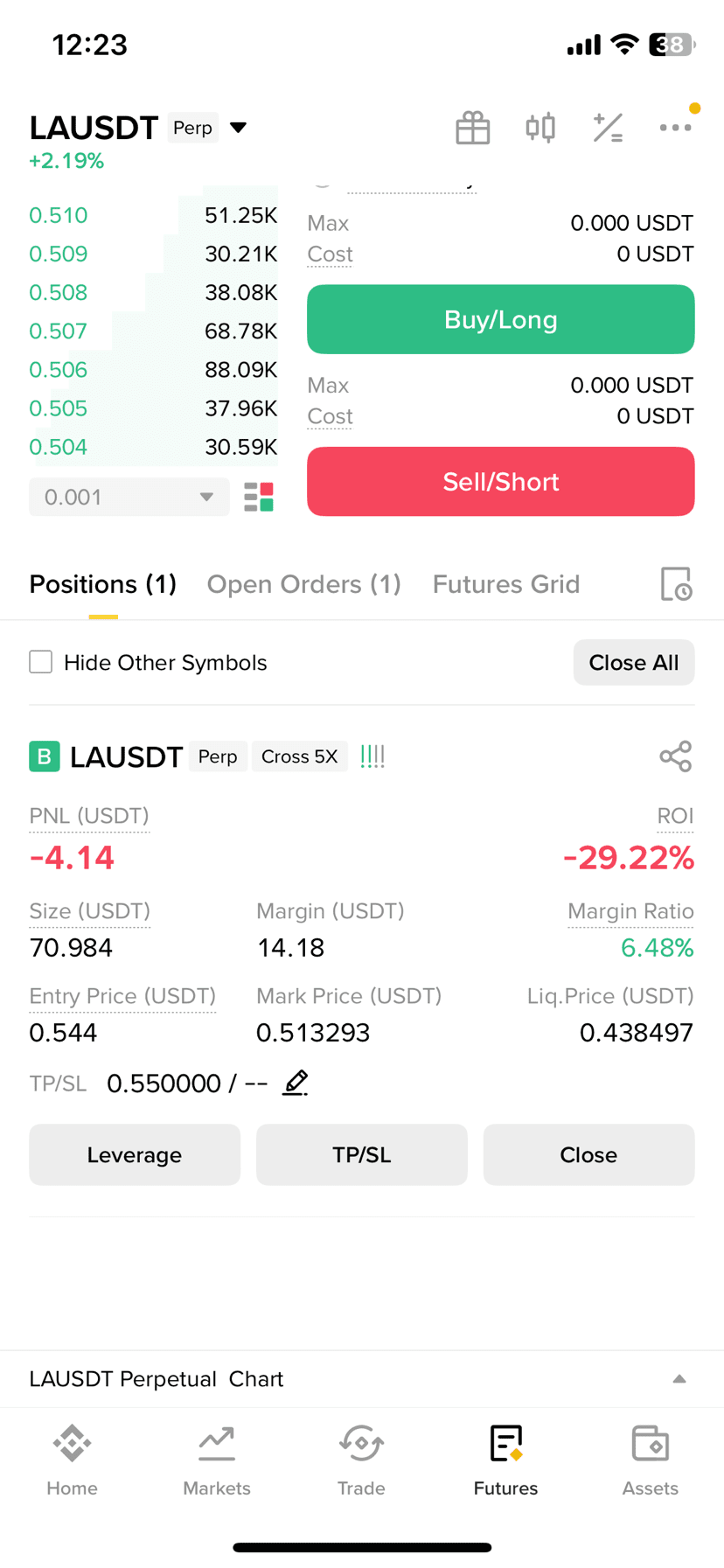Open the gift rewards icon
The image size is (724, 1568).
(473, 128)
